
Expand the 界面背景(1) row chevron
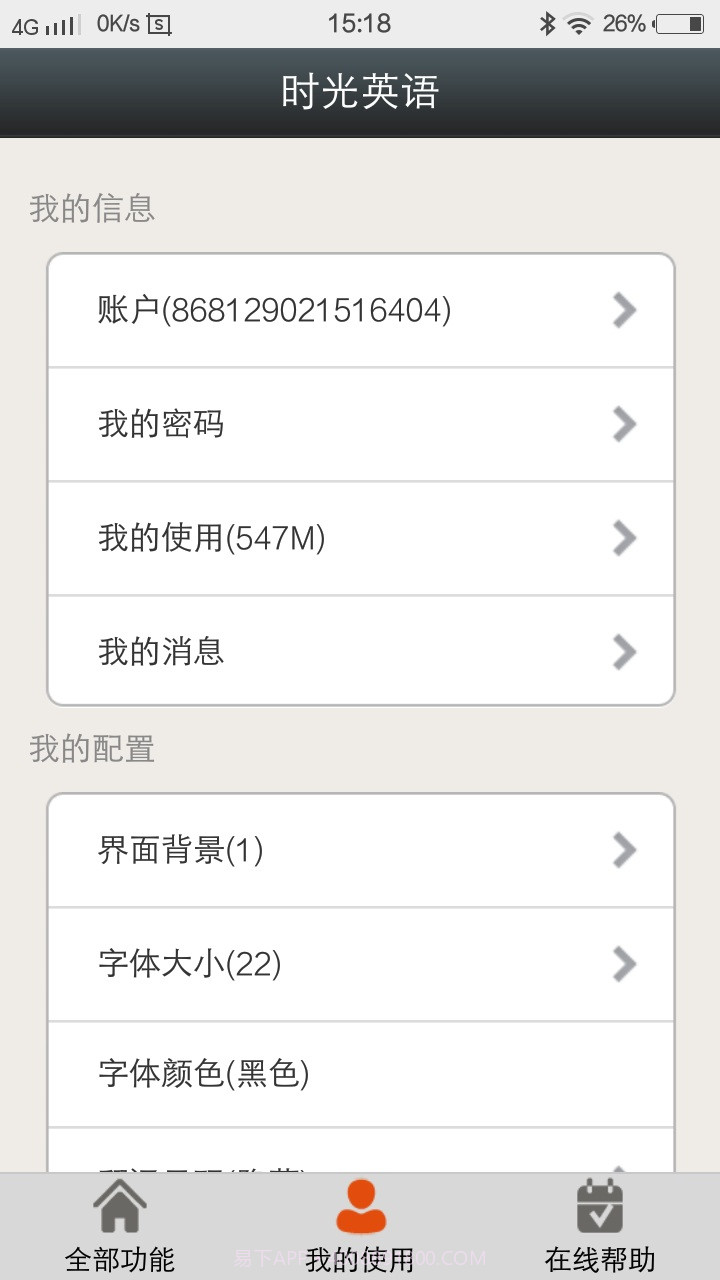tap(624, 850)
